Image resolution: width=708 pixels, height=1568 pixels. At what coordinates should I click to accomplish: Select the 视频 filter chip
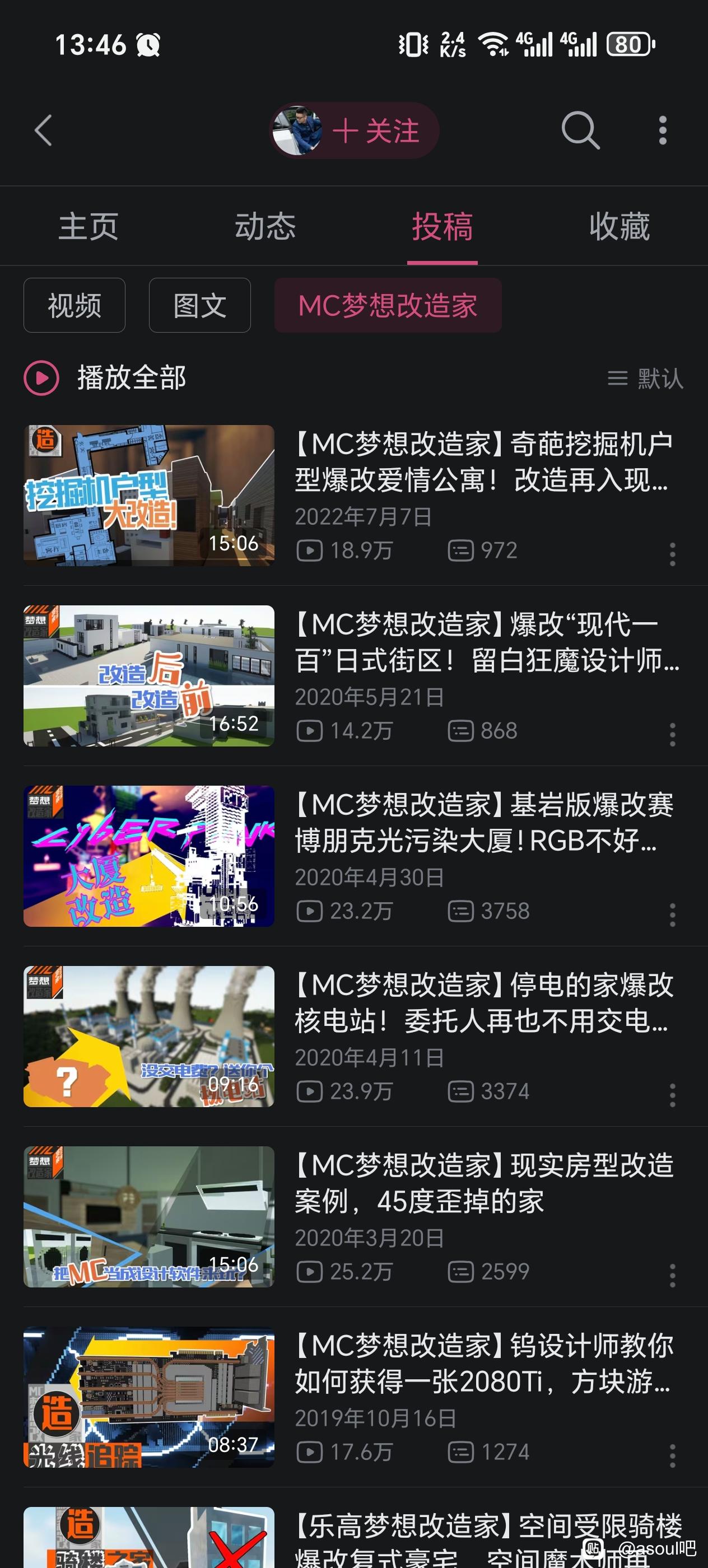click(74, 306)
